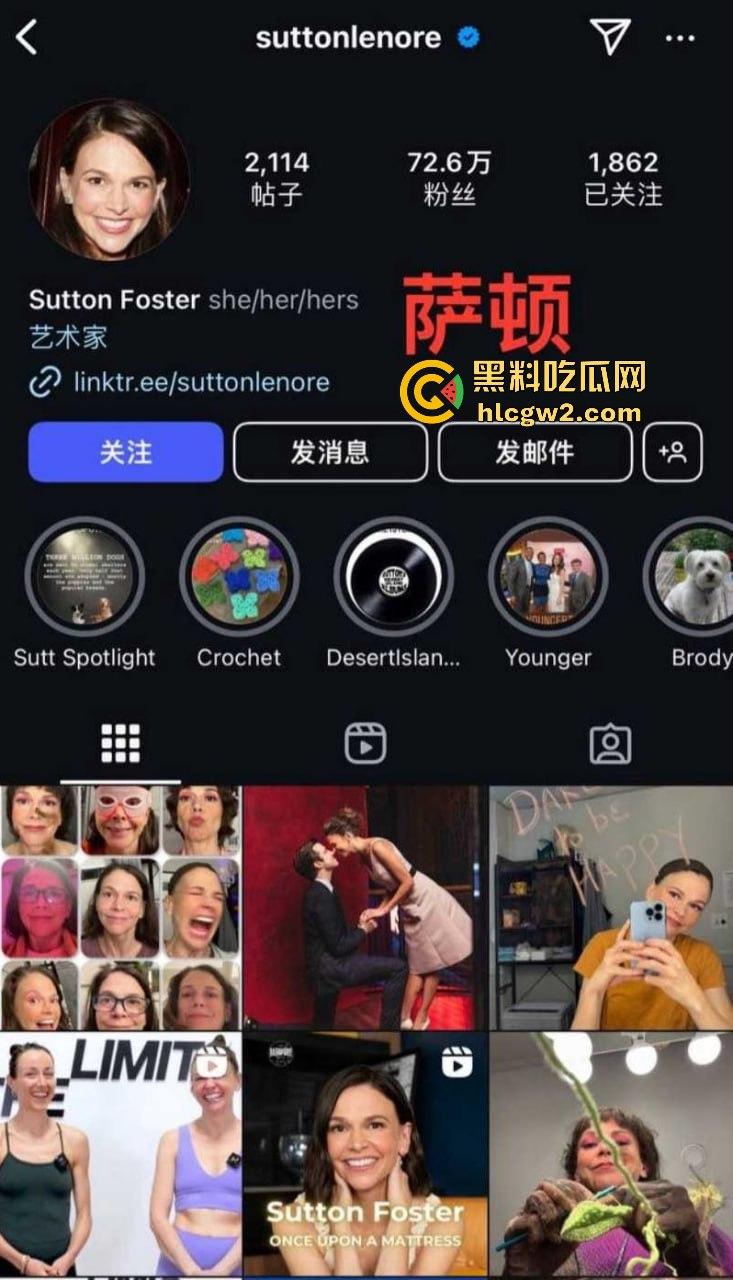Open the Crochet story highlight
This screenshot has height=1280, width=733.
tap(239, 577)
